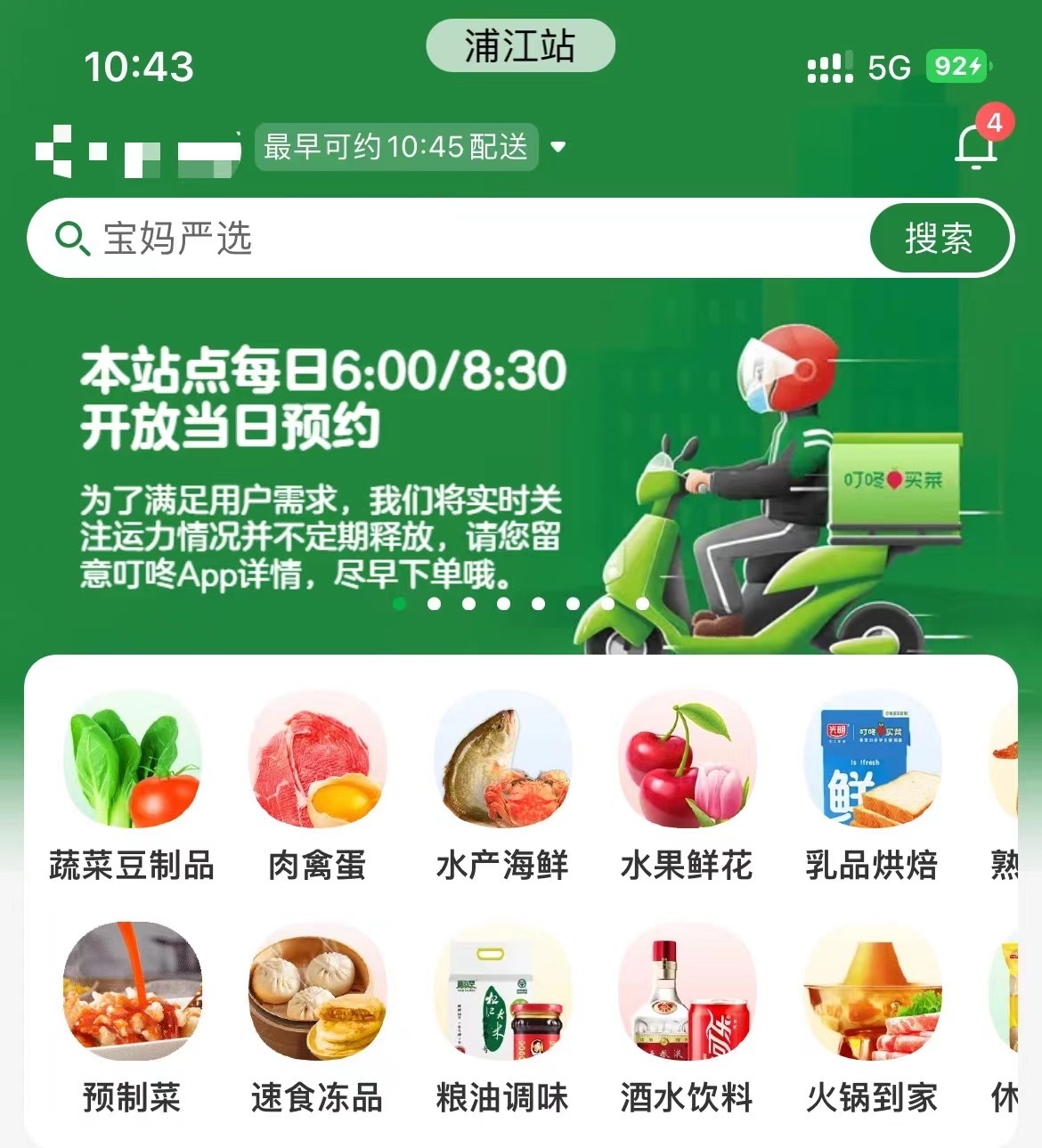Open the 速食冻品 category
The height and width of the screenshot is (1148, 1042).
[x=317, y=1017]
